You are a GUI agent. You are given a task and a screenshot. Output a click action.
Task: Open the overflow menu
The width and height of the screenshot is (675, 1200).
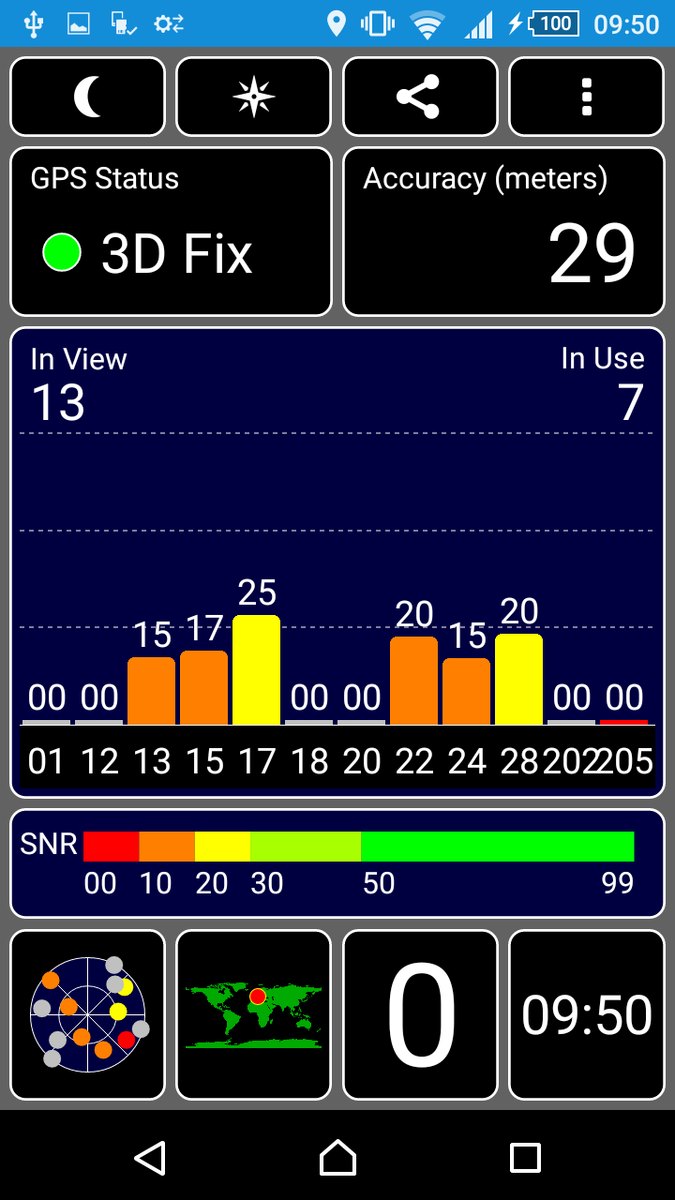click(586, 97)
